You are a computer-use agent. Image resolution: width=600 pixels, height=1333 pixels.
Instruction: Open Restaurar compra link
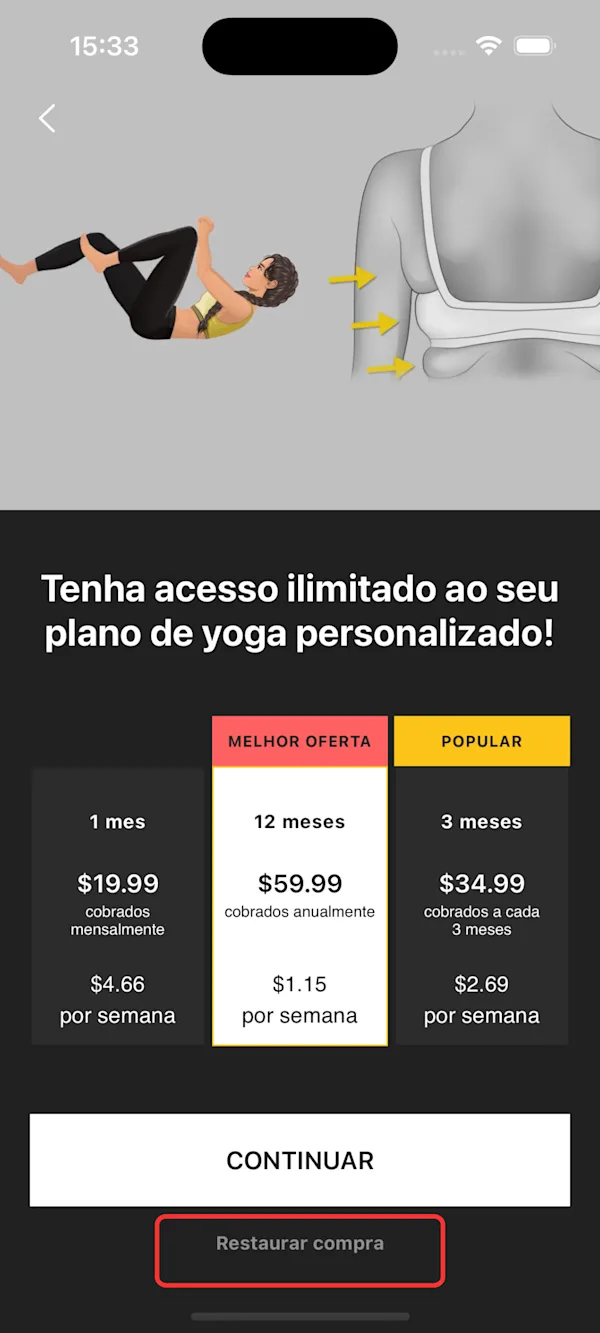click(300, 1244)
